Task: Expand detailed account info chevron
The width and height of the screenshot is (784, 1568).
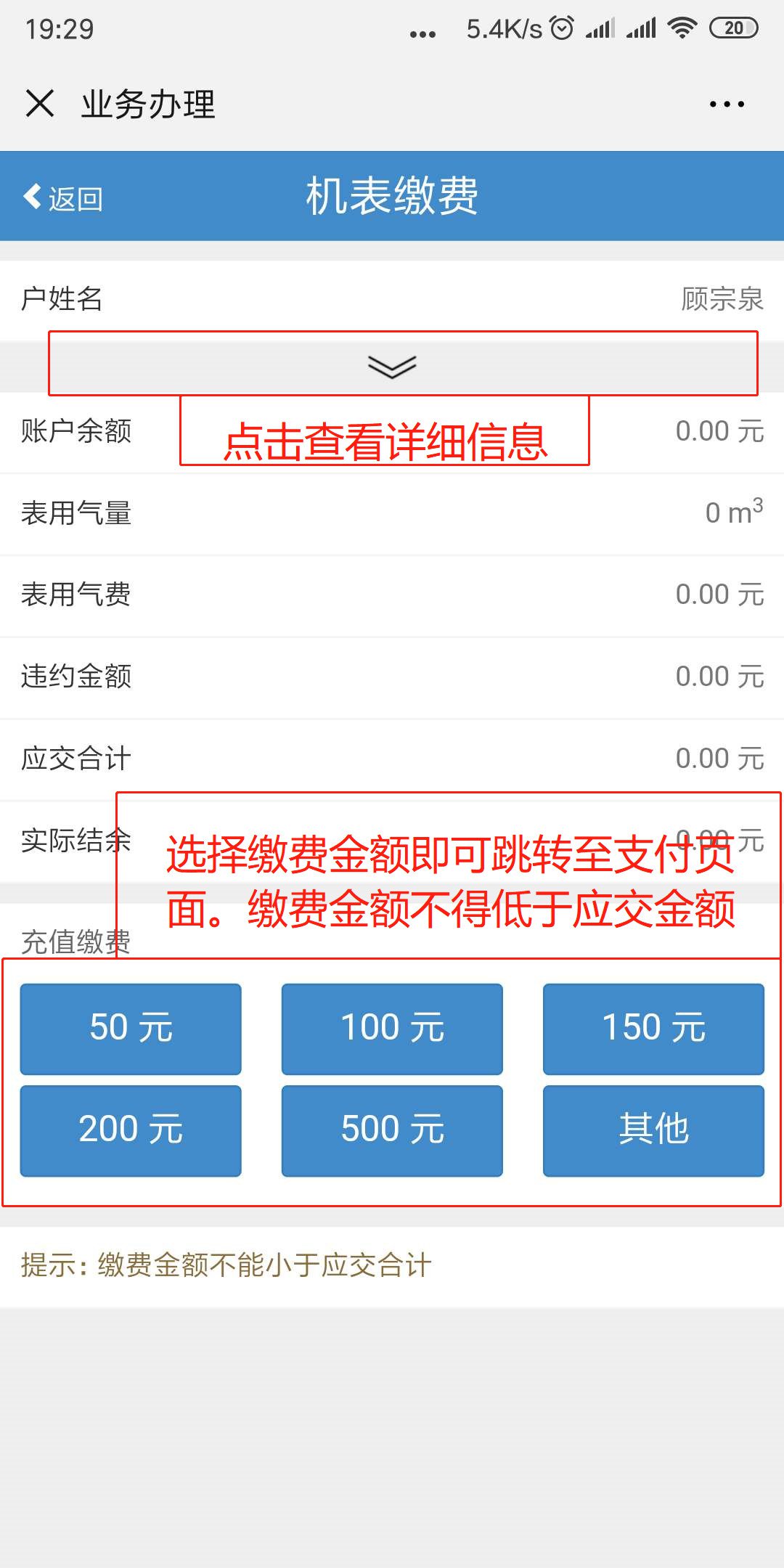Action: pos(392,367)
